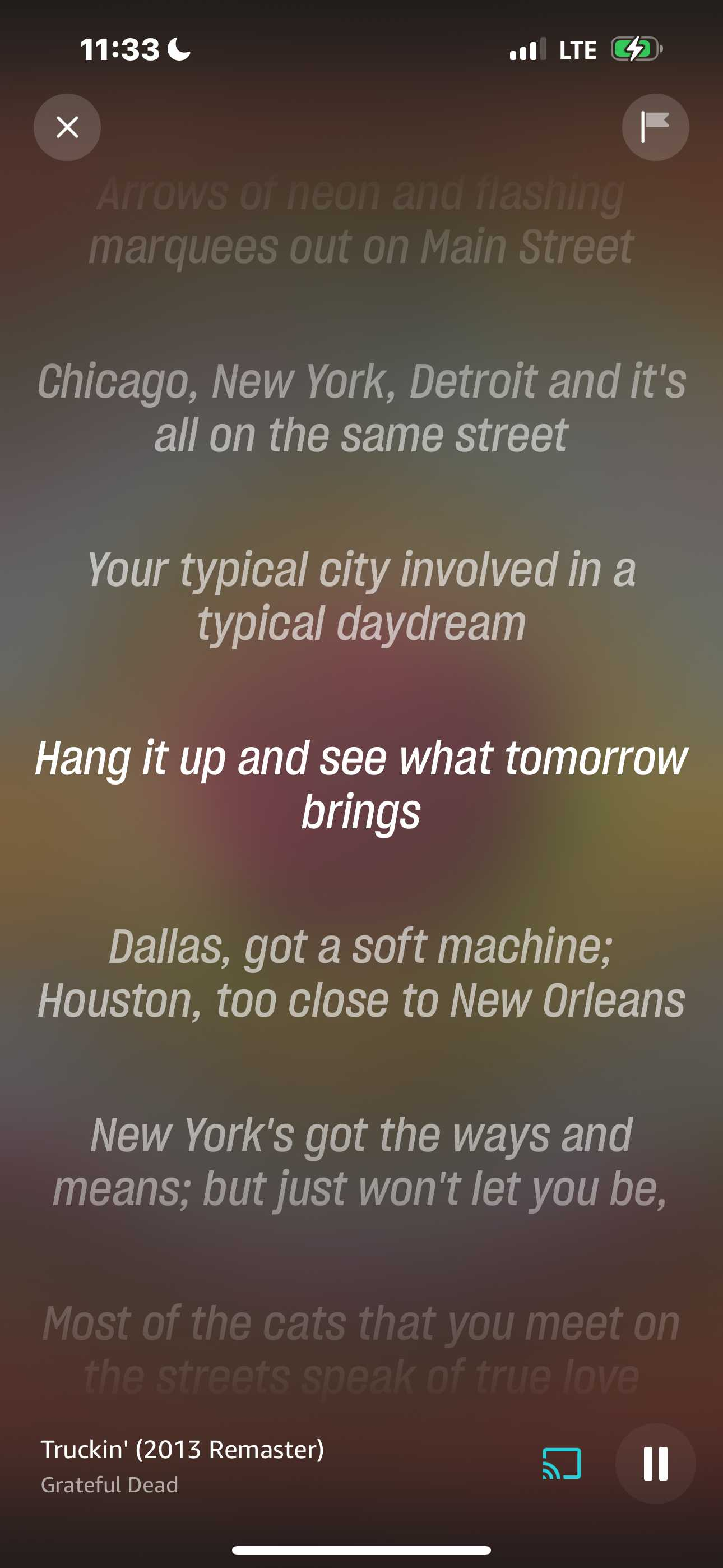This screenshot has height=1568, width=723.
Task: Jump to lyric "Chicago, New York, Detroit"
Action: pos(361,407)
